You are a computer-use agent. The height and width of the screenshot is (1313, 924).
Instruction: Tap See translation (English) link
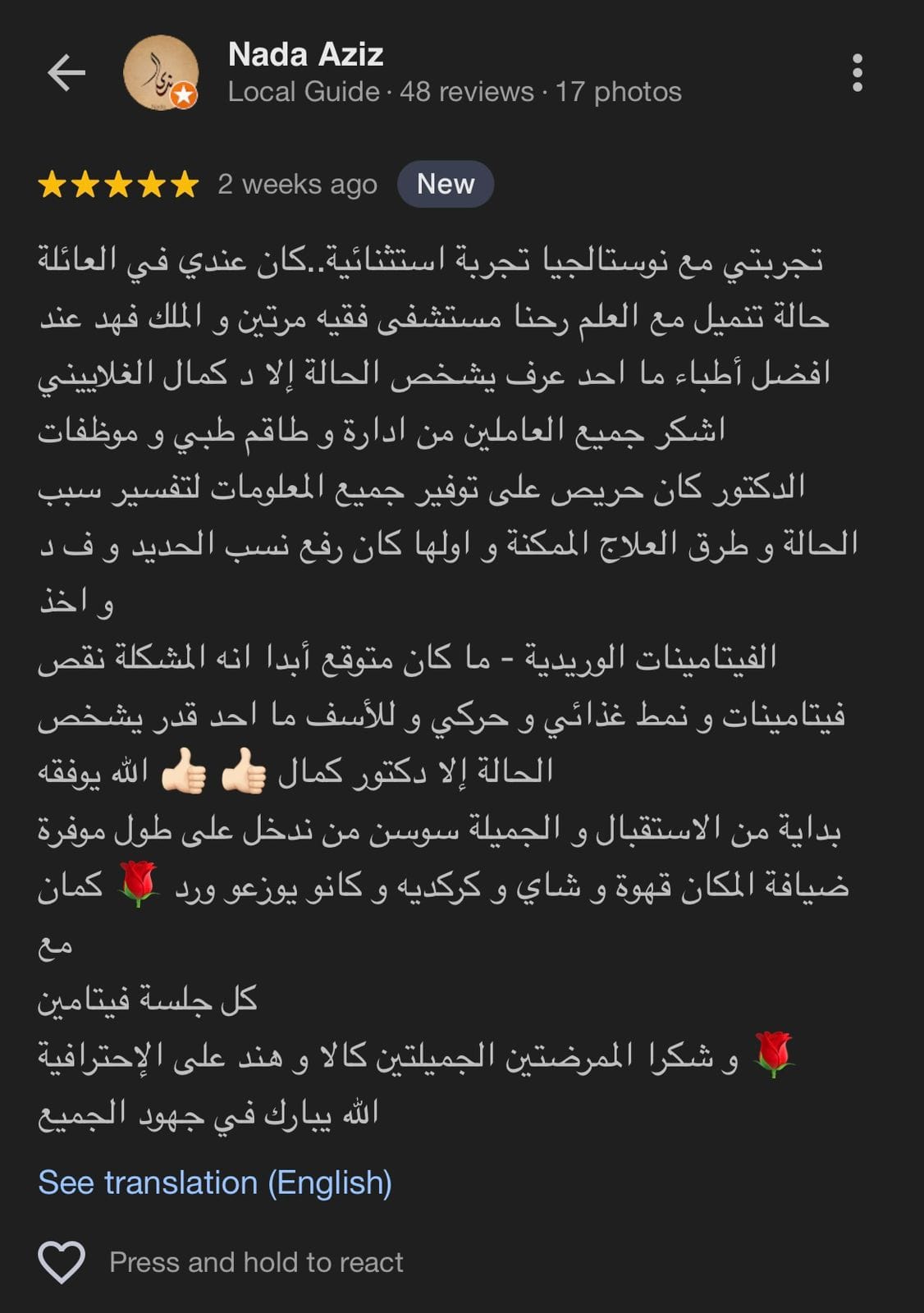click(x=215, y=1183)
